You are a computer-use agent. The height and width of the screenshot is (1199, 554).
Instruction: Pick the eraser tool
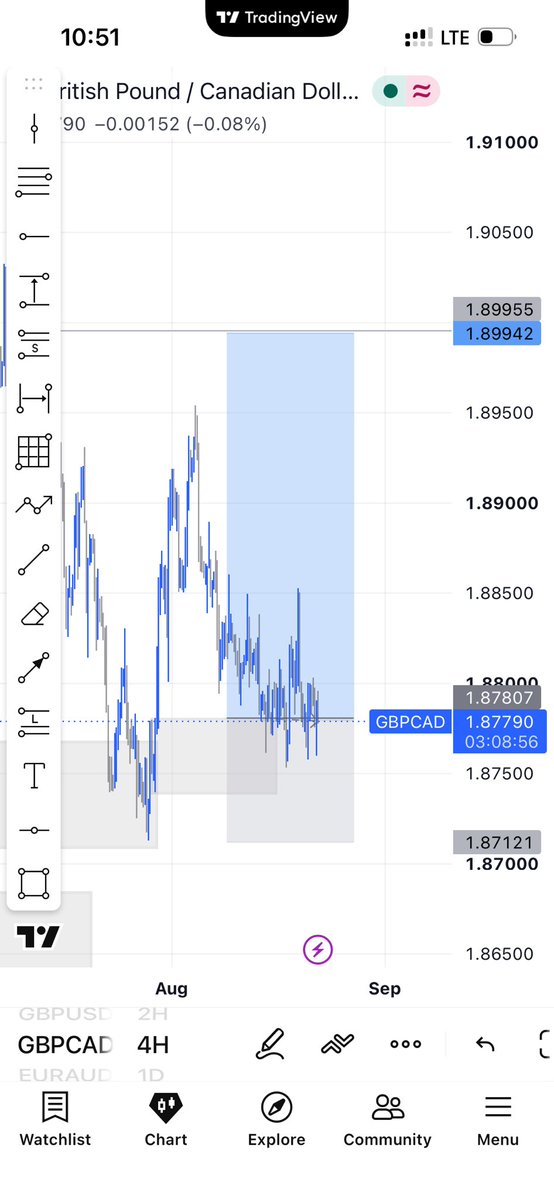pos(34,614)
